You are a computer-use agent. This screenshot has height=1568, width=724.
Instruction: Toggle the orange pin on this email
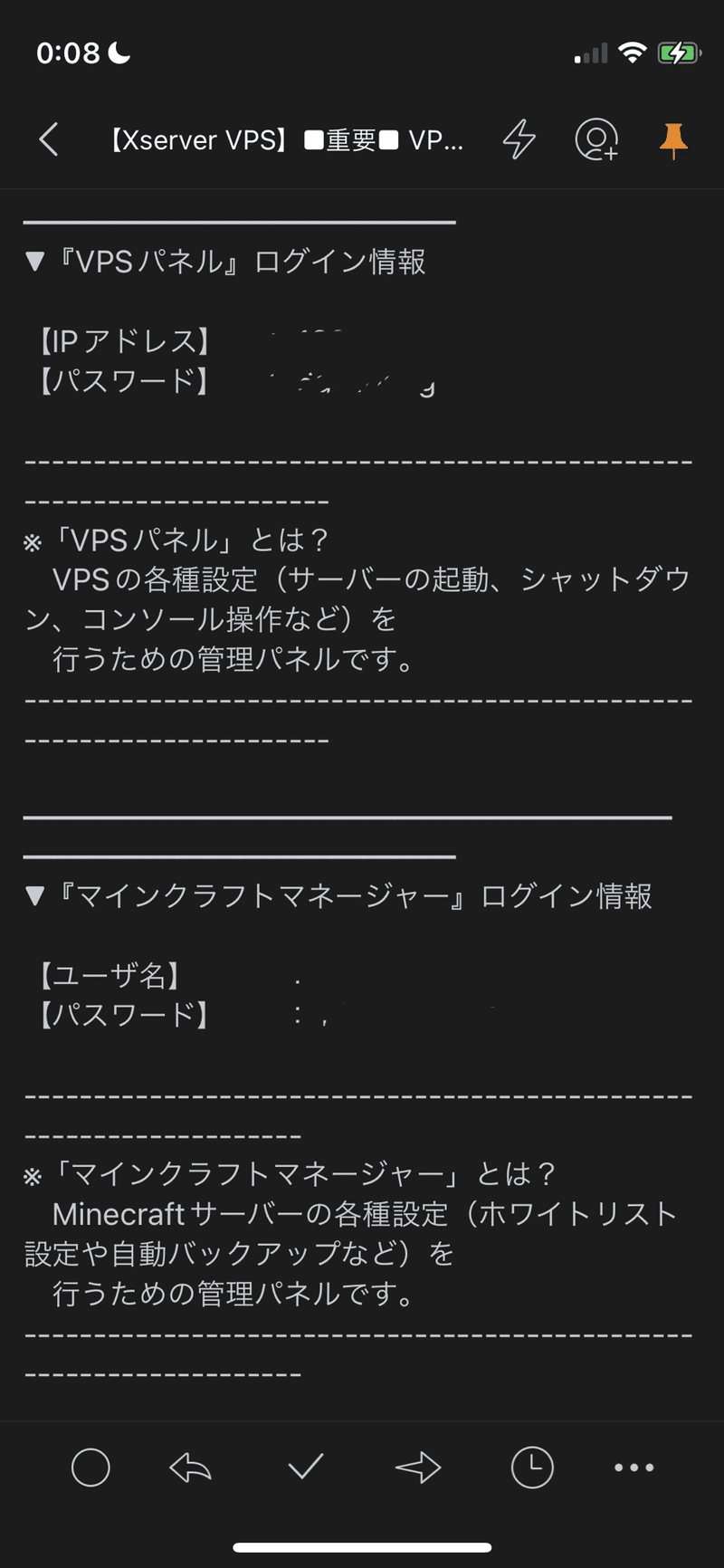click(x=672, y=139)
